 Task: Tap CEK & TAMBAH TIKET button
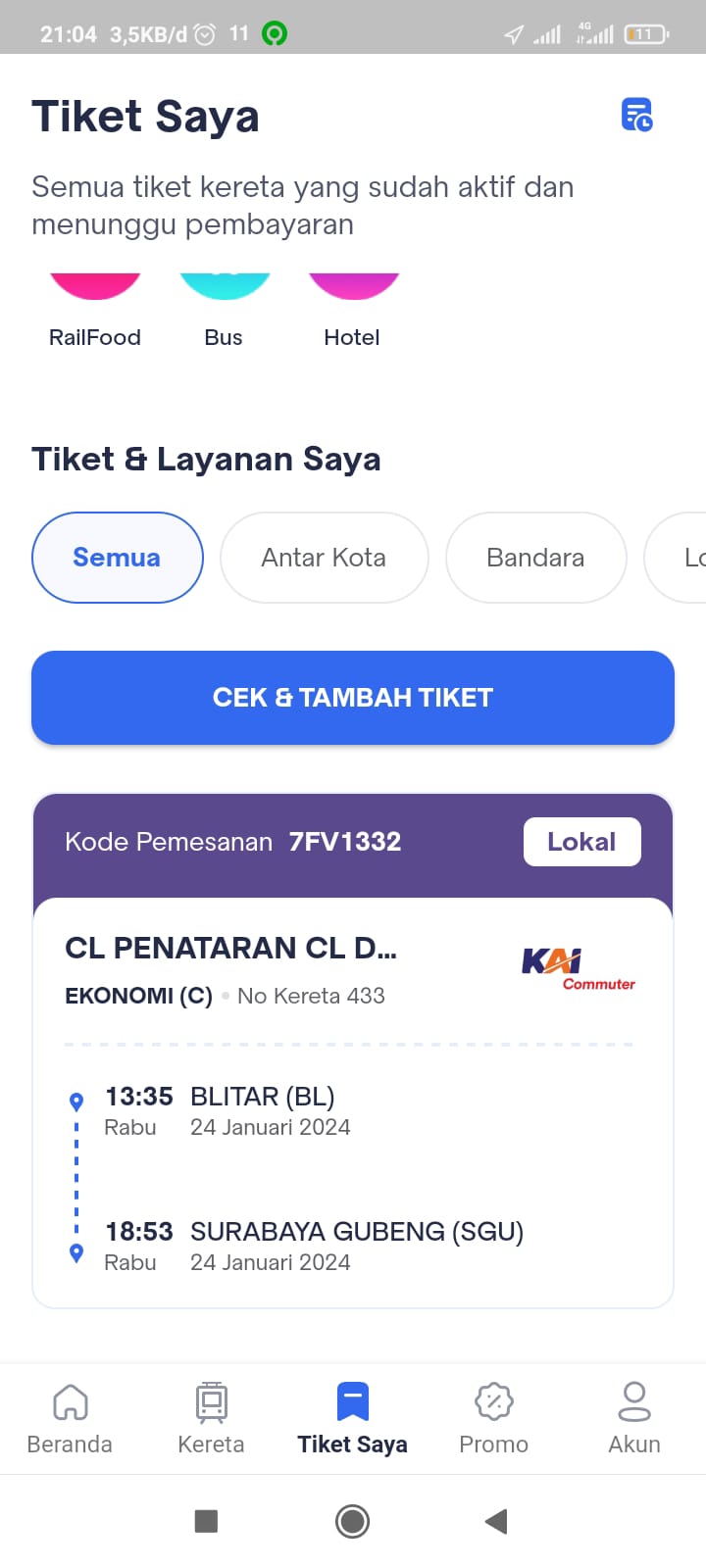click(x=353, y=698)
